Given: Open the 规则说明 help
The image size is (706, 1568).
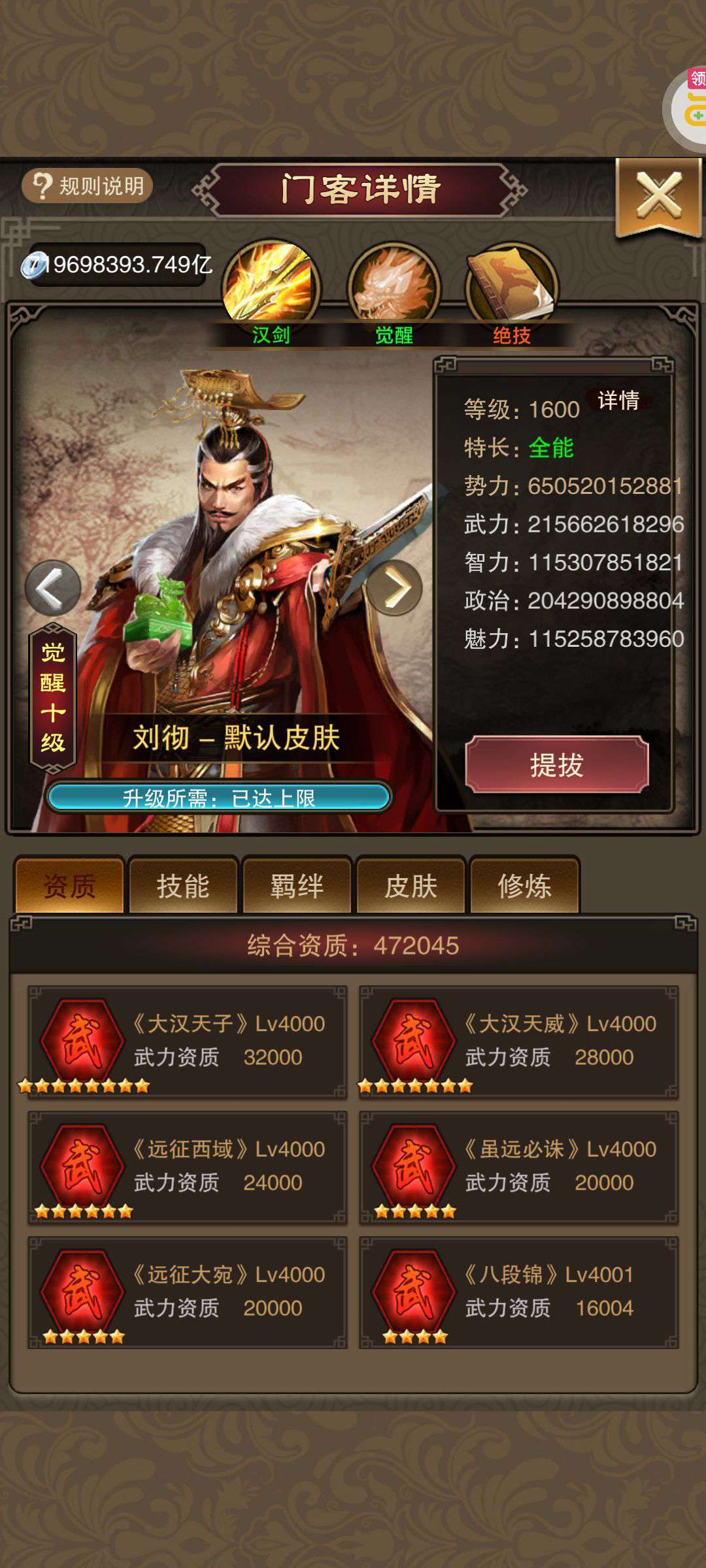Looking at the screenshot, I should coord(88,186).
